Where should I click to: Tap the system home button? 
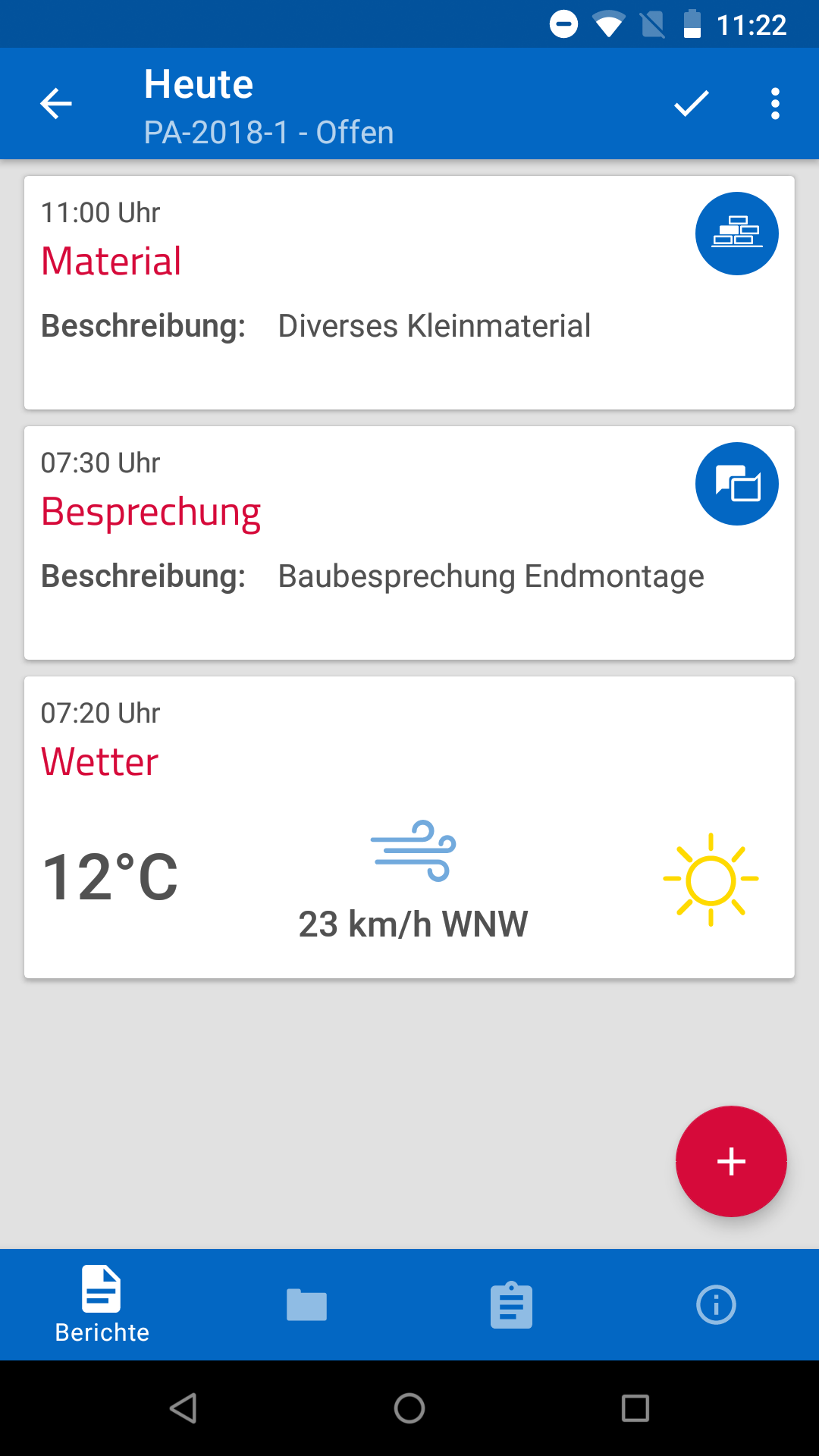coord(409,1408)
